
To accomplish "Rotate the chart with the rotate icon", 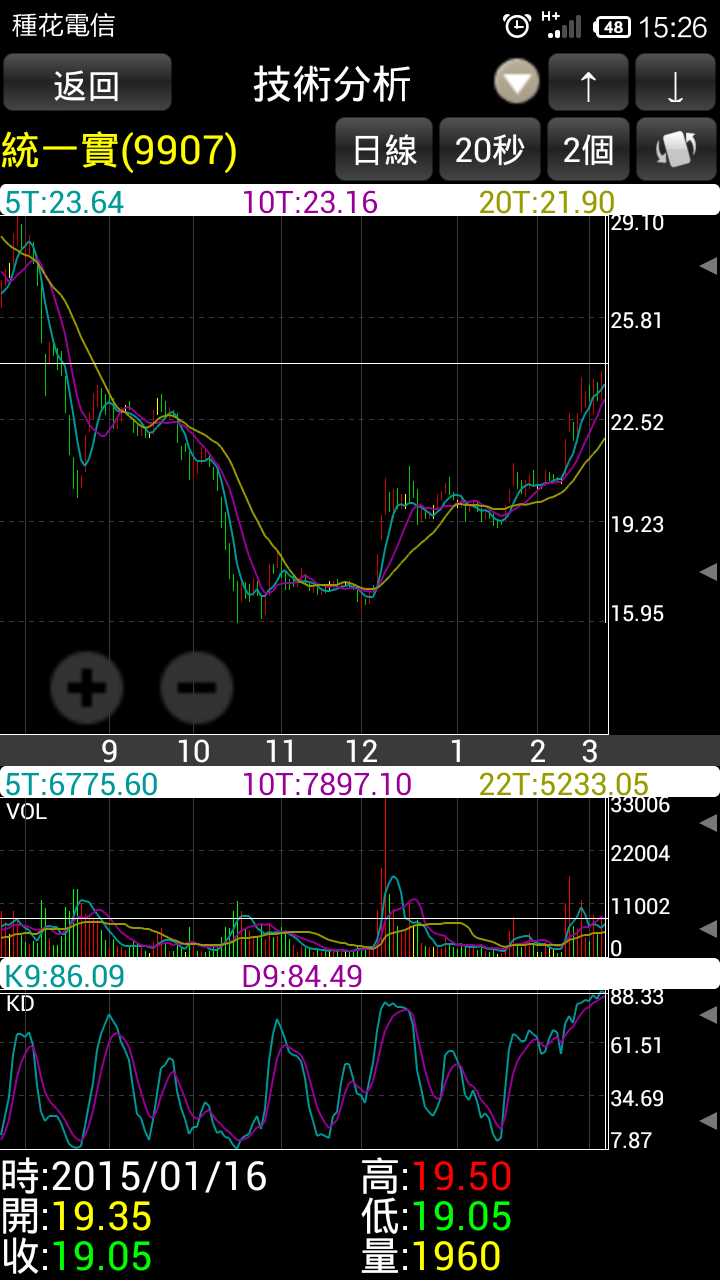I will (x=675, y=149).
